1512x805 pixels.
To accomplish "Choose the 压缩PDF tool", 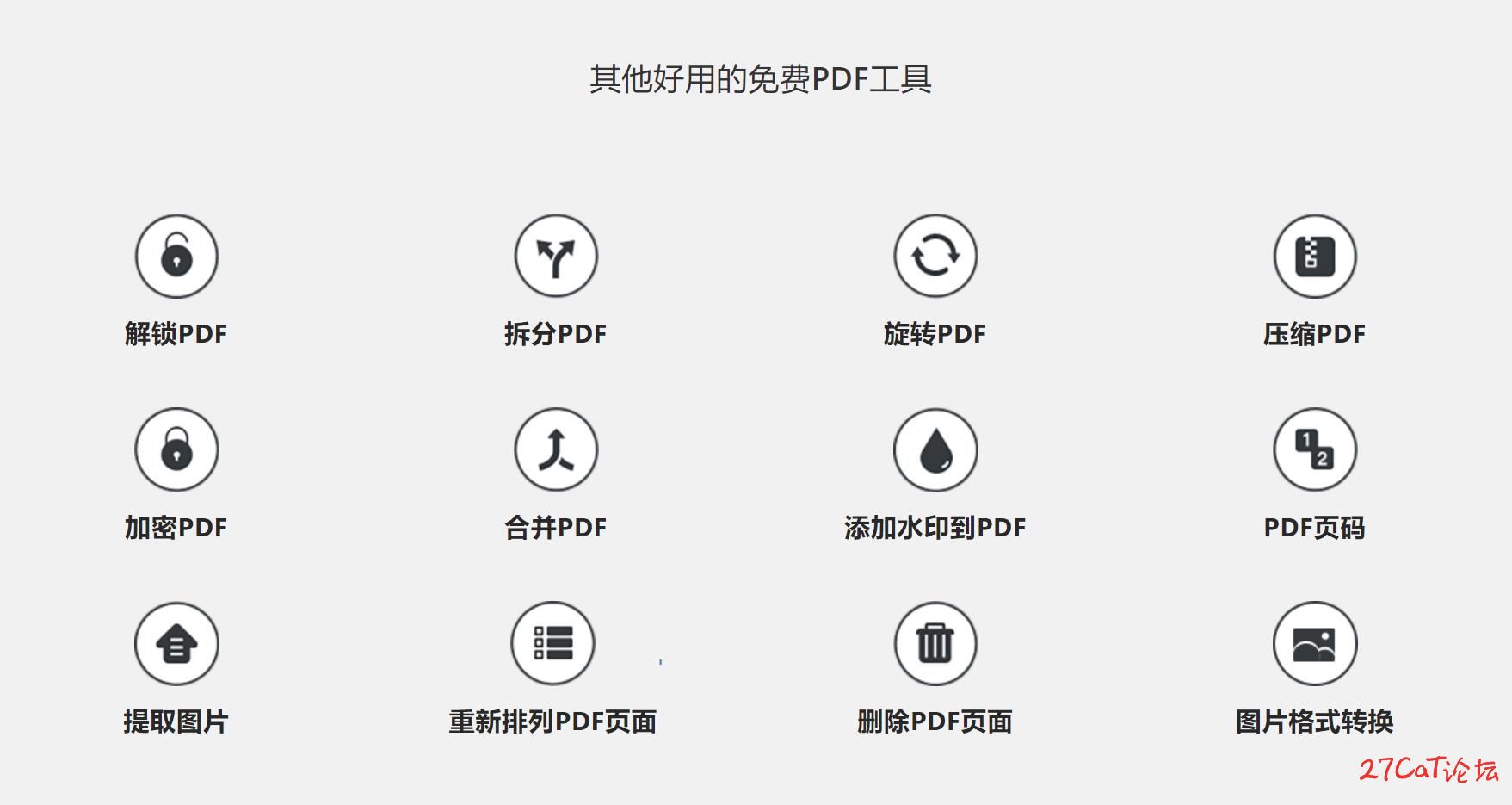I will coord(1314,257).
